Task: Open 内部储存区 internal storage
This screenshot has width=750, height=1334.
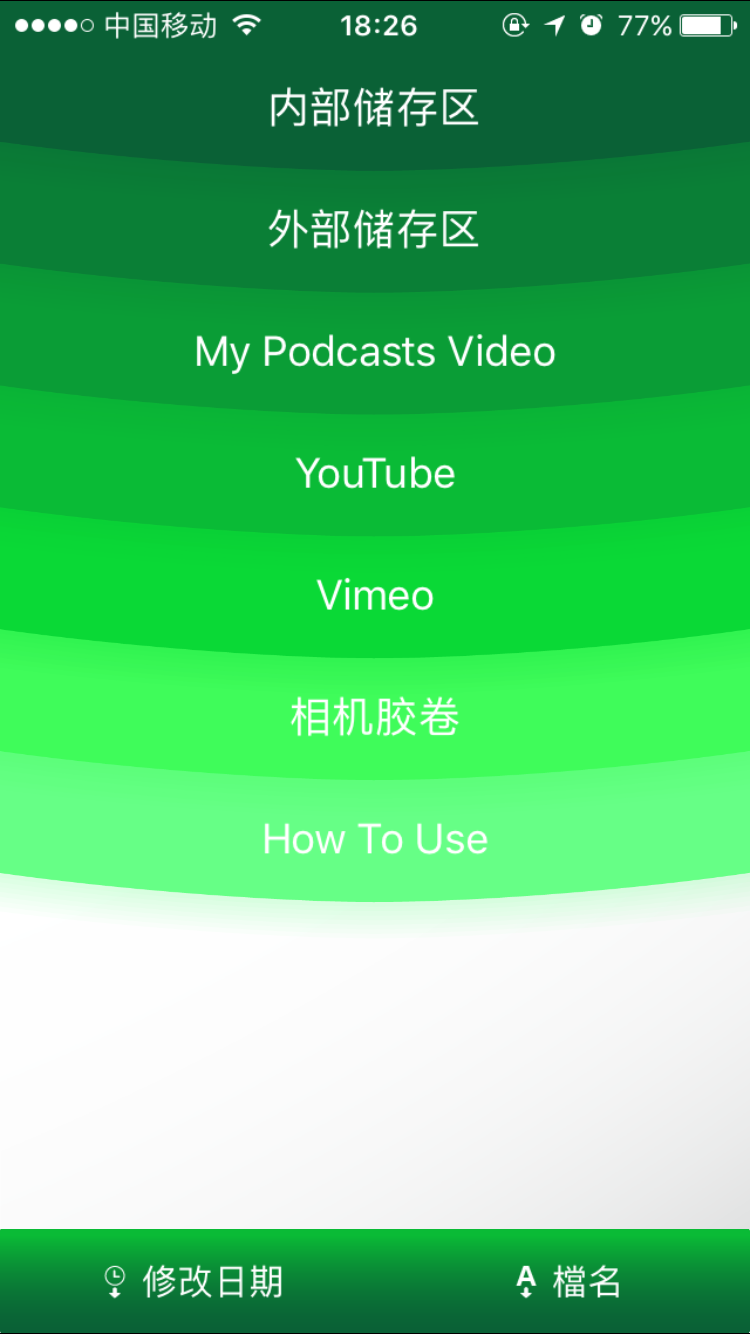Action: coord(375,108)
